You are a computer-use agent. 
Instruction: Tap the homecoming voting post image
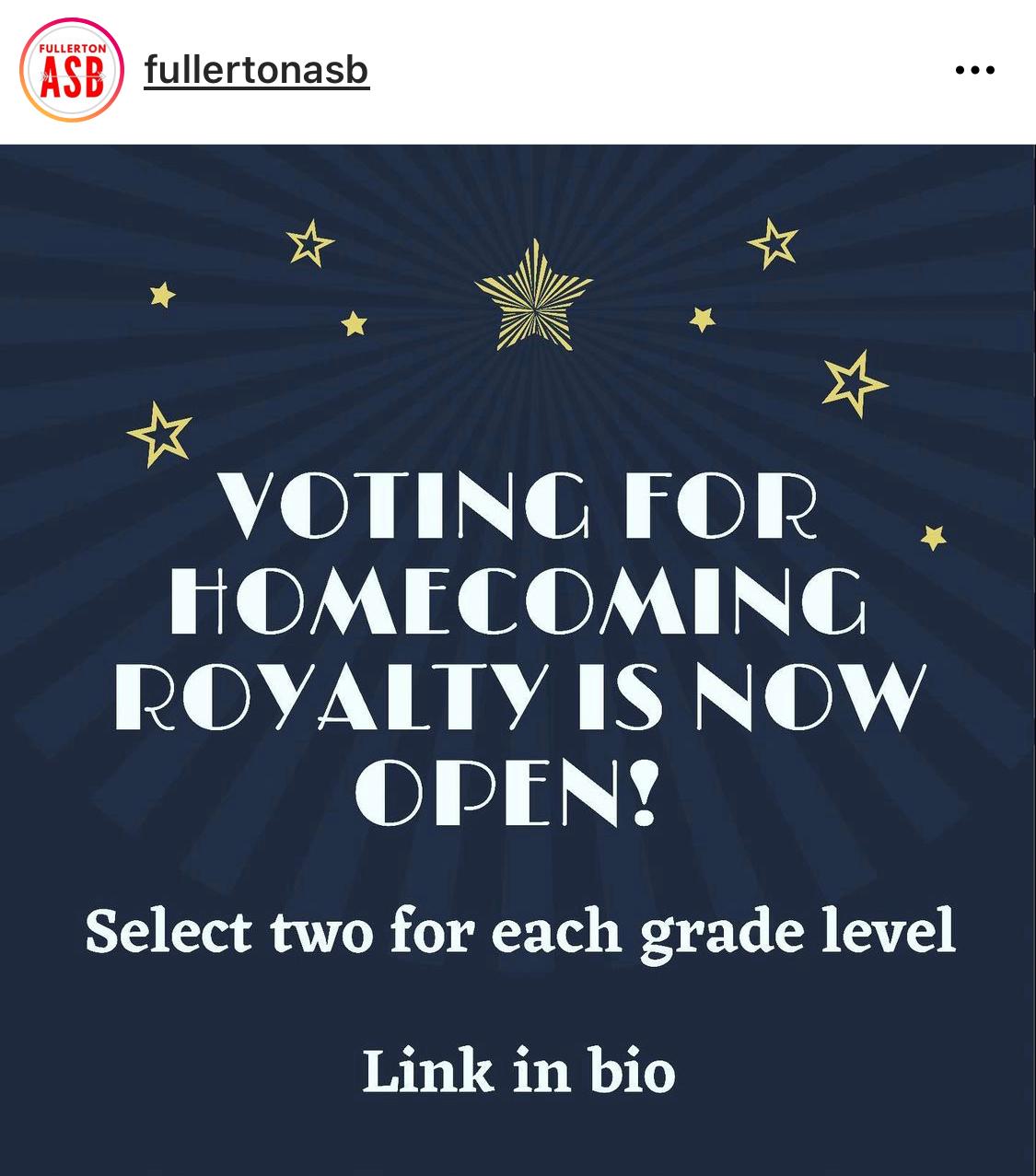(518, 659)
